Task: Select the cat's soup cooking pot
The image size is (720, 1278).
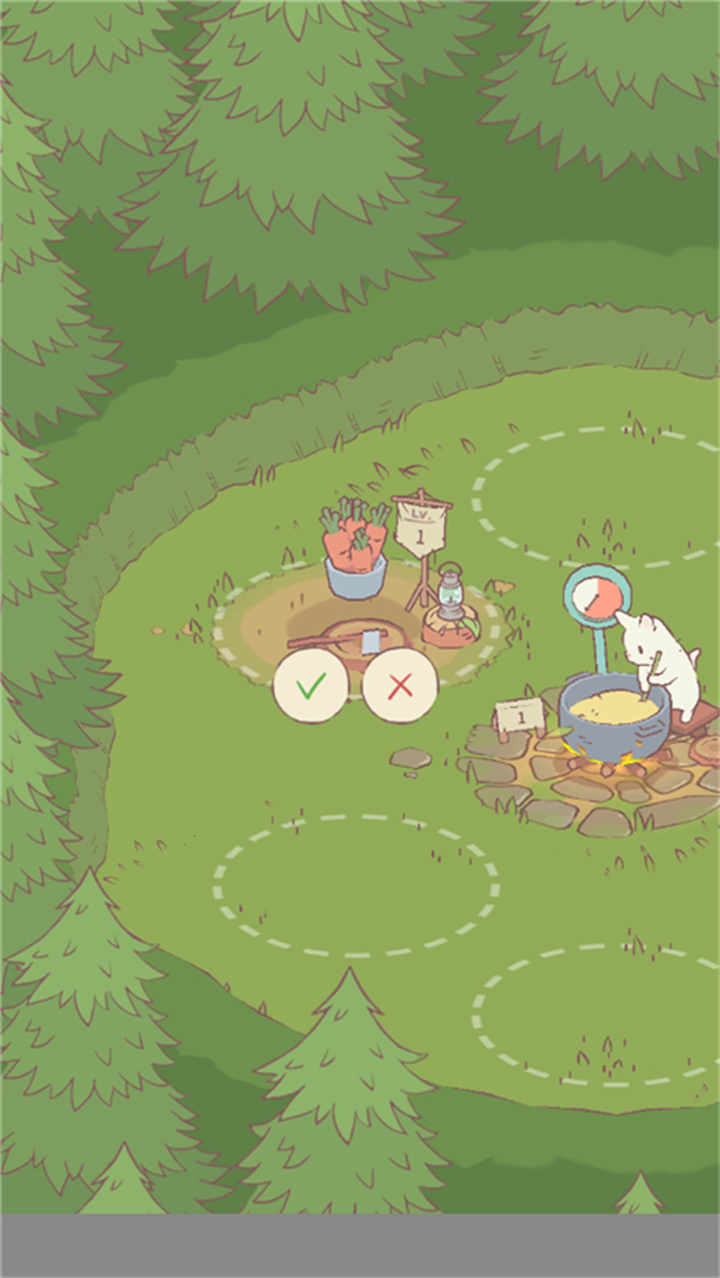Action: (x=613, y=720)
